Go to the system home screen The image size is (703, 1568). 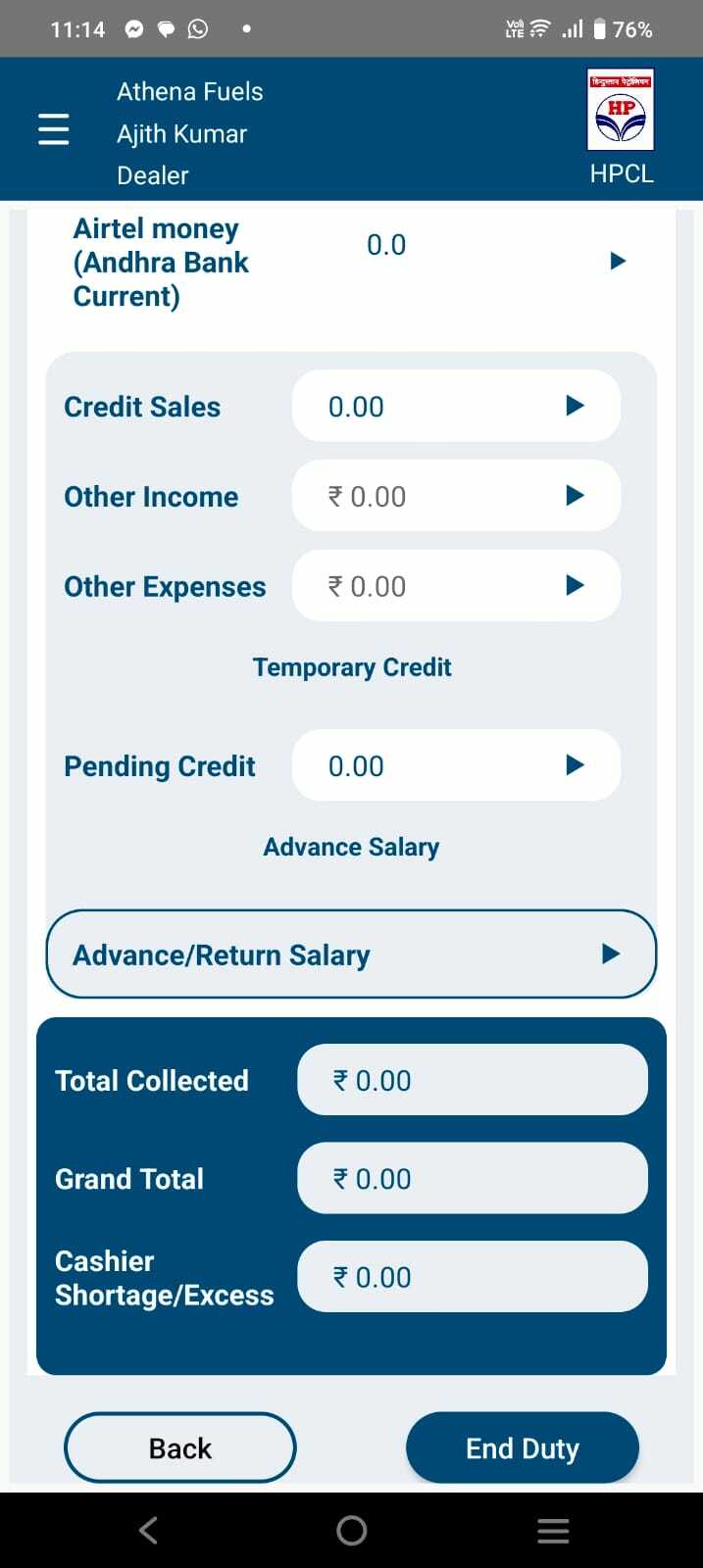(x=351, y=1531)
